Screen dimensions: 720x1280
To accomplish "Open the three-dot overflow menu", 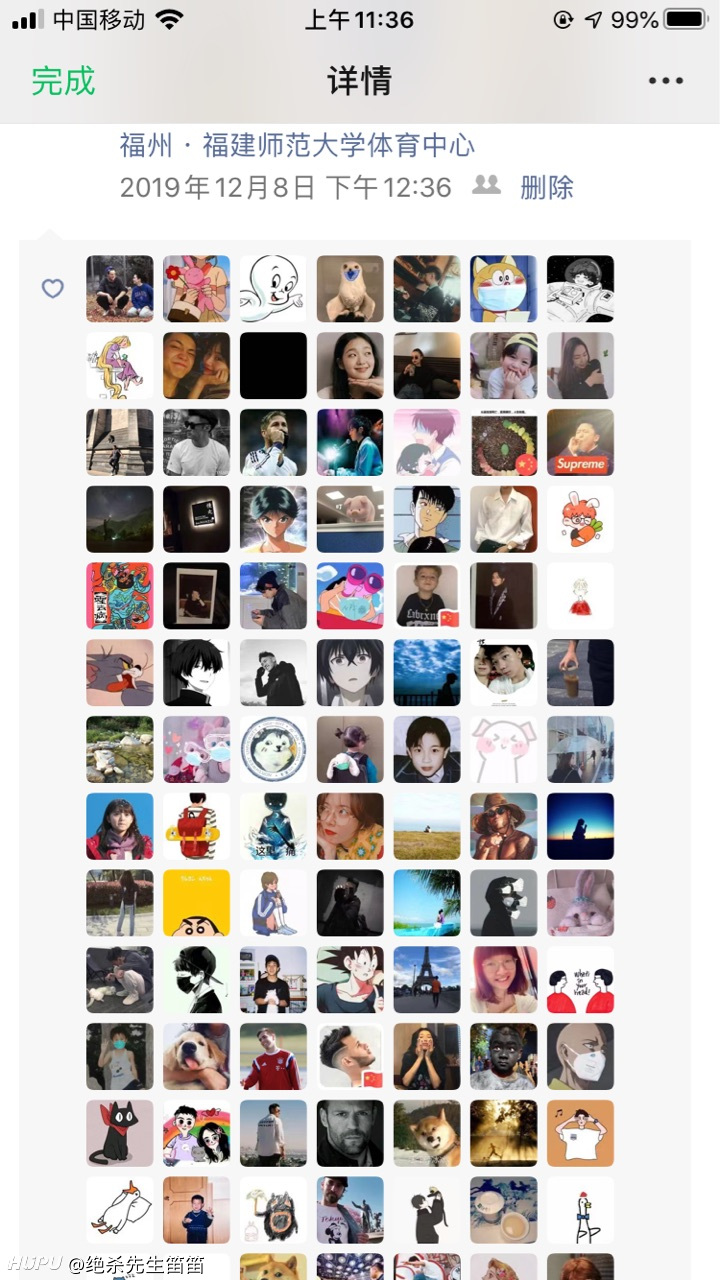I will pyautogui.click(x=665, y=81).
